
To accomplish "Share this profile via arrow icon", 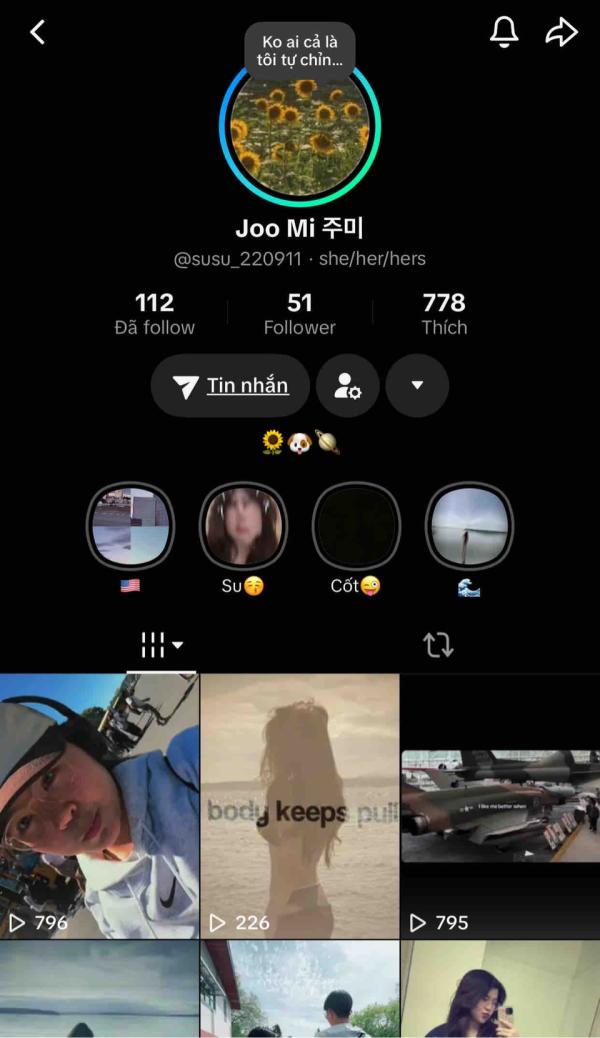I will click(x=562, y=32).
